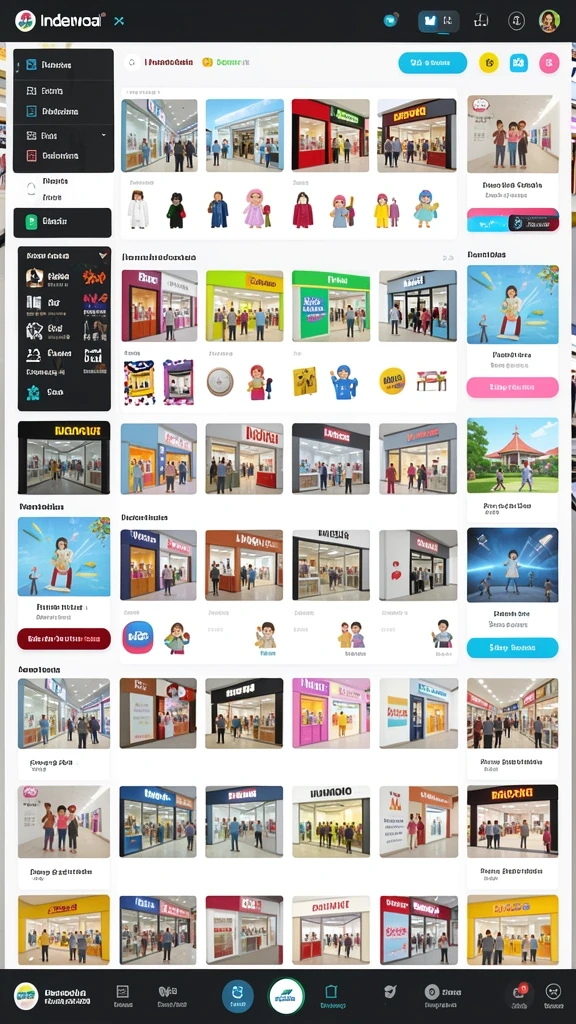Tap the pink circular icon in the header row
576x1024 pixels.
tap(549, 63)
